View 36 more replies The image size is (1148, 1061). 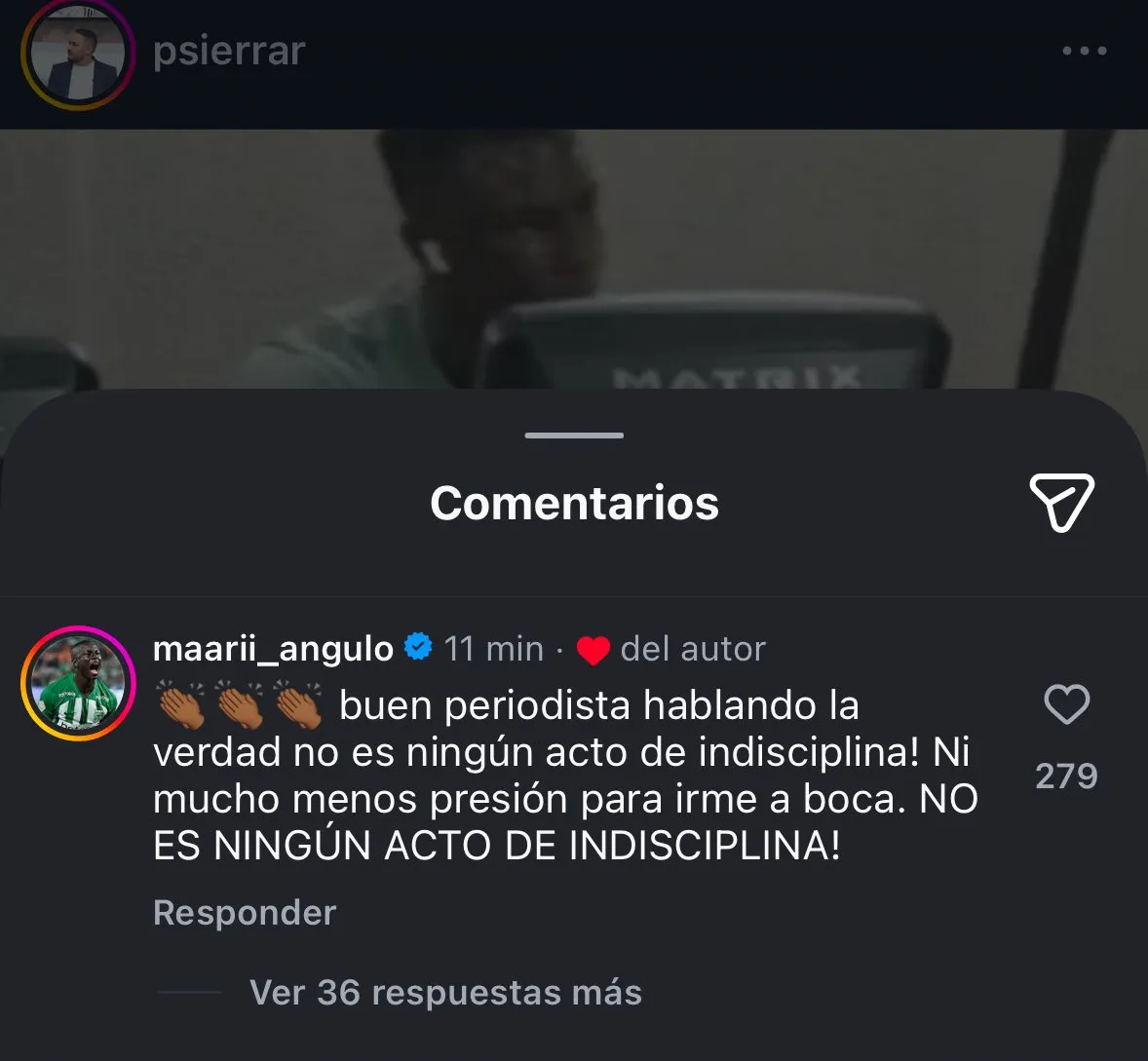[445, 993]
